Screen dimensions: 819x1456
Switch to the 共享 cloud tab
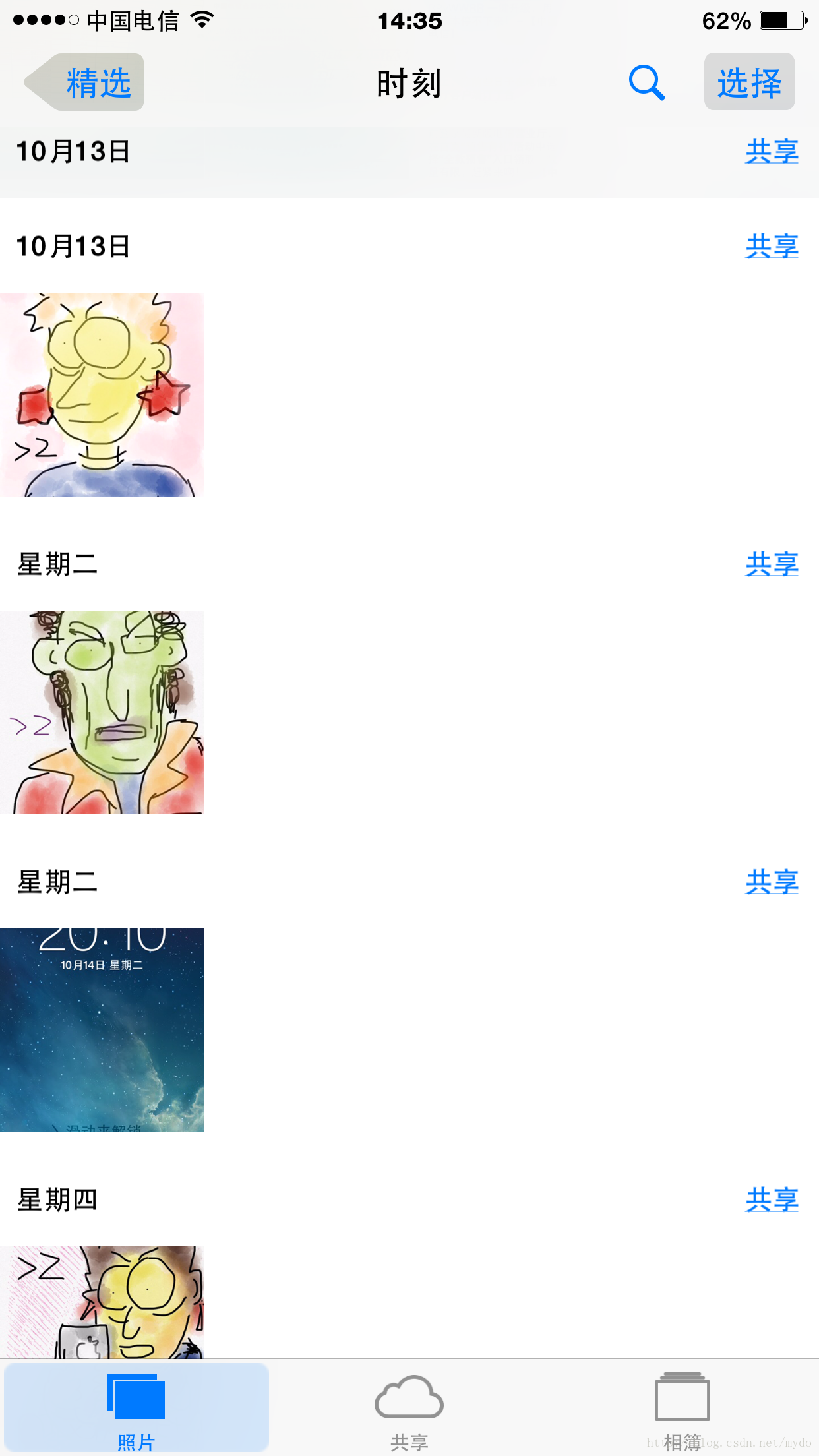[409, 1407]
